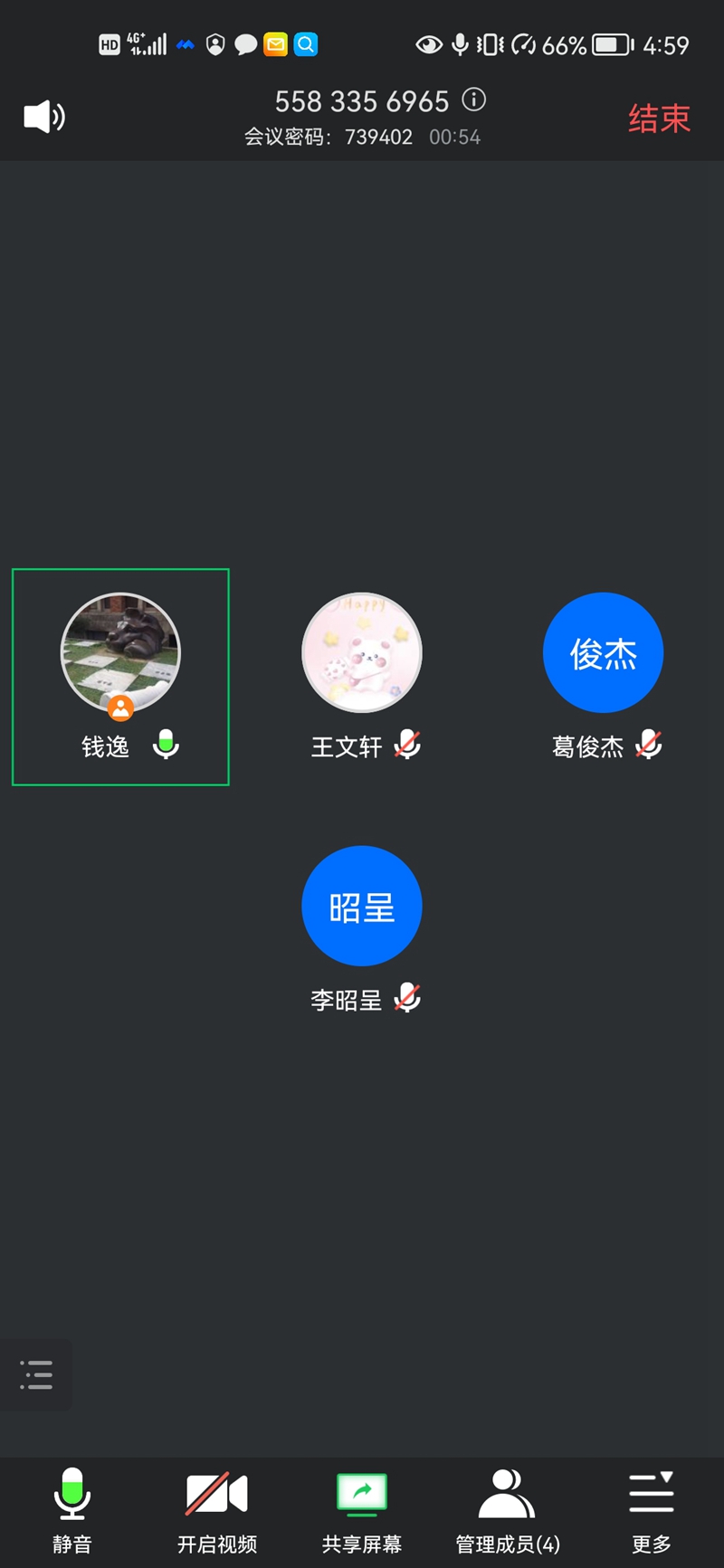Screen dimensions: 724x1568
Task: Mute microphone via 静音
Action: click(x=72, y=1510)
